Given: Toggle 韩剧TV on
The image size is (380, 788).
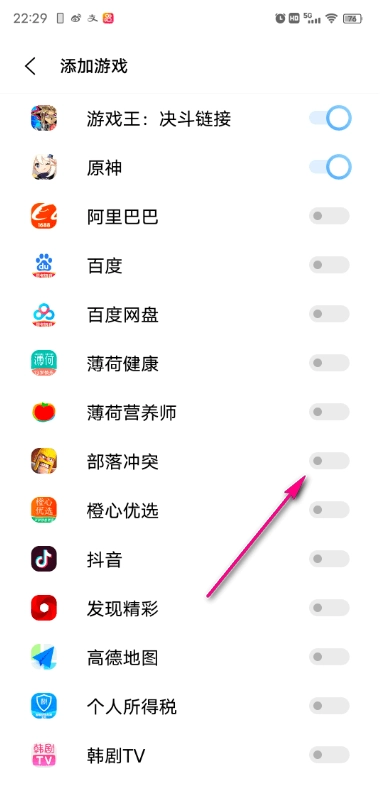Looking at the screenshot, I should [329, 755].
